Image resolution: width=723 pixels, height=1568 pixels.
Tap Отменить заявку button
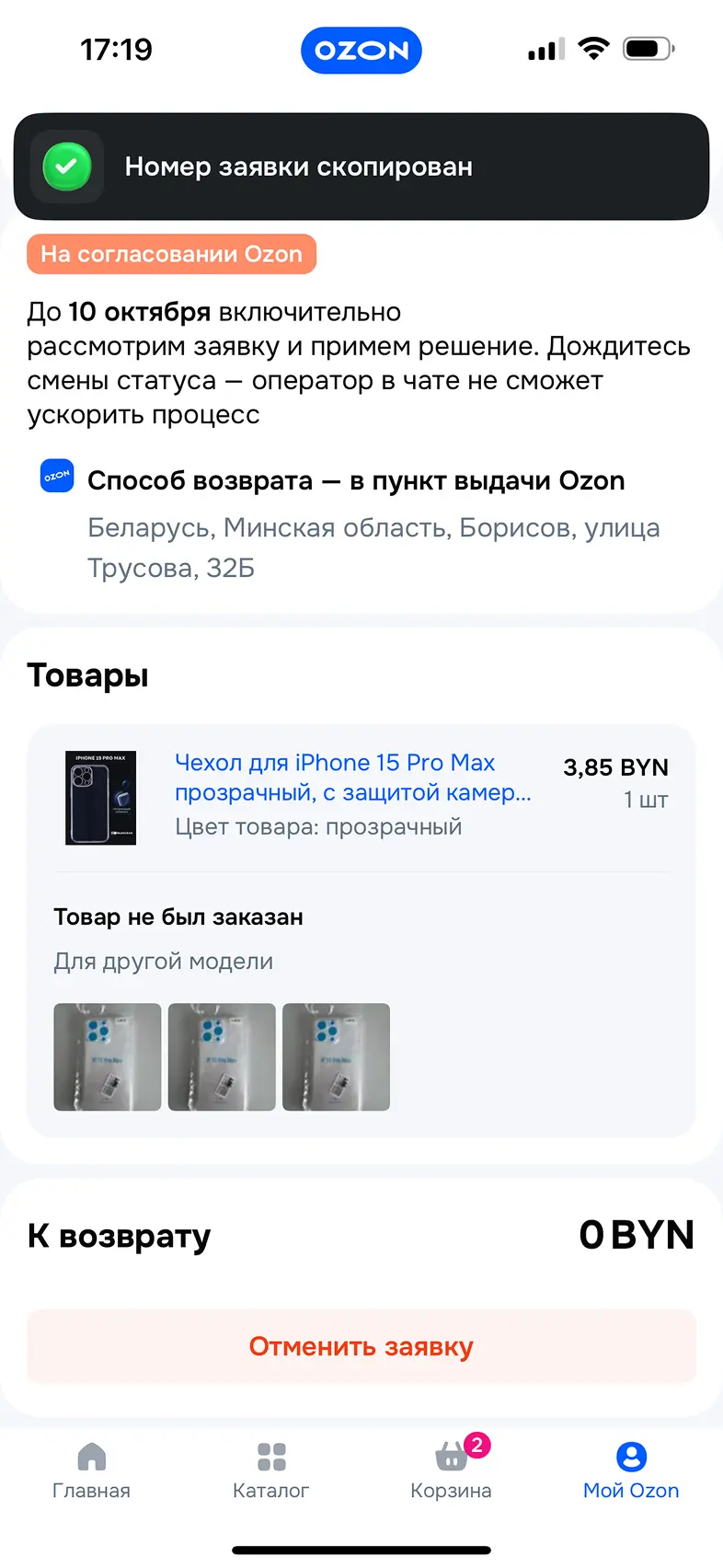(361, 1346)
